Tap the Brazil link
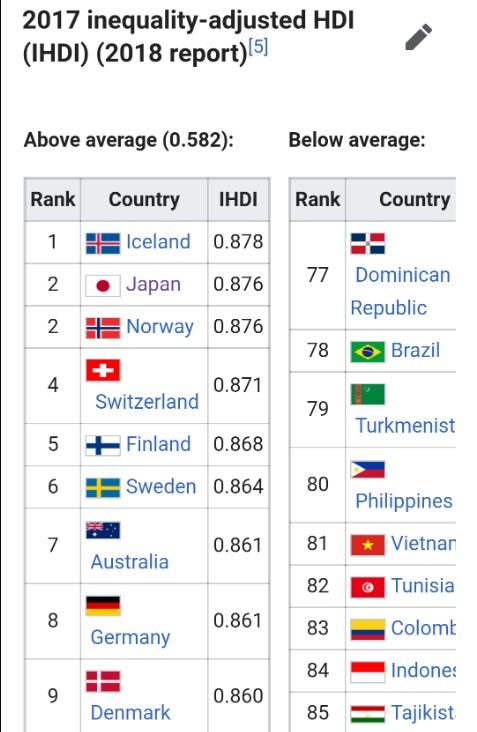The image size is (477, 732). 415,350
